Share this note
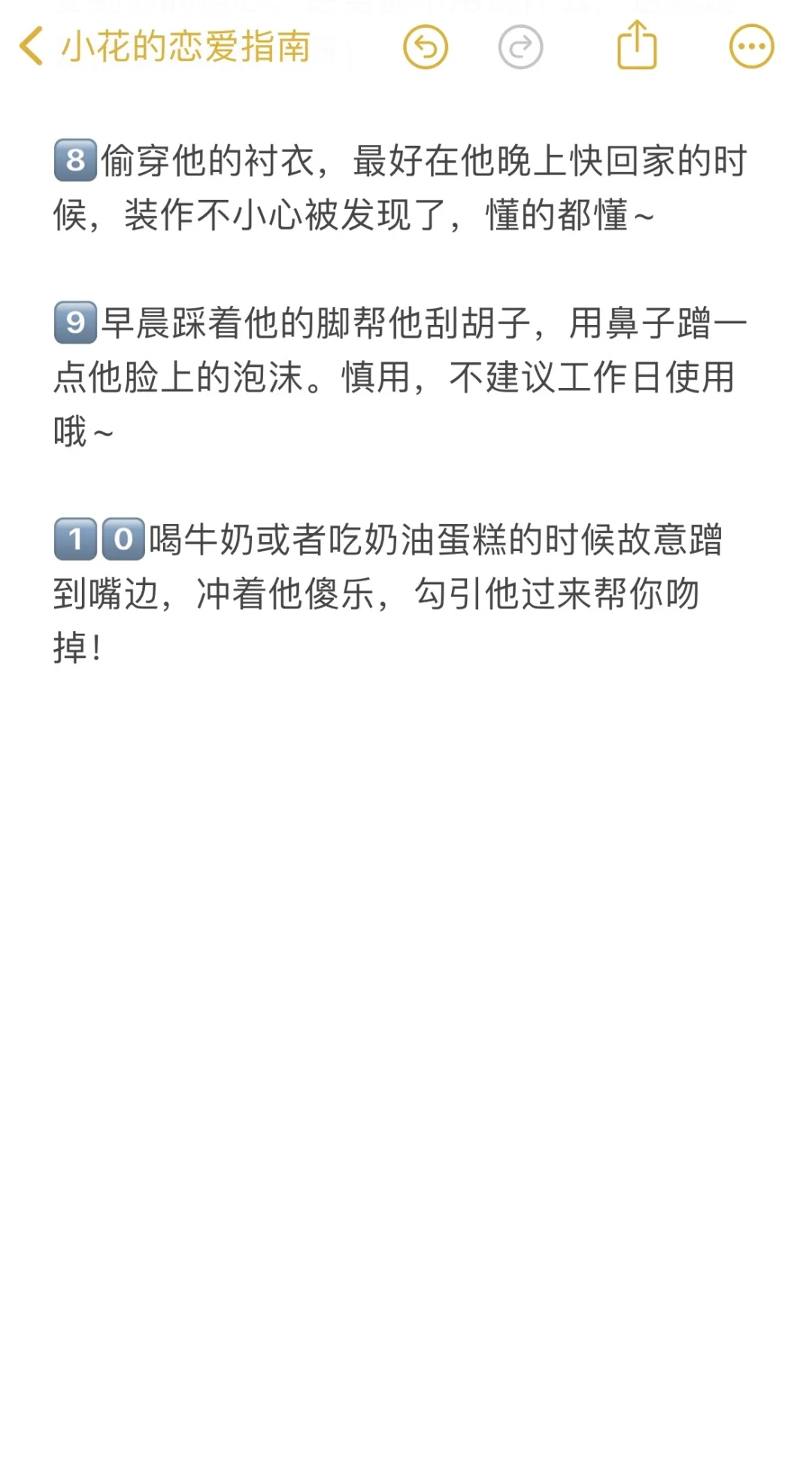The image size is (812, 1479). [x=637, y=45]
